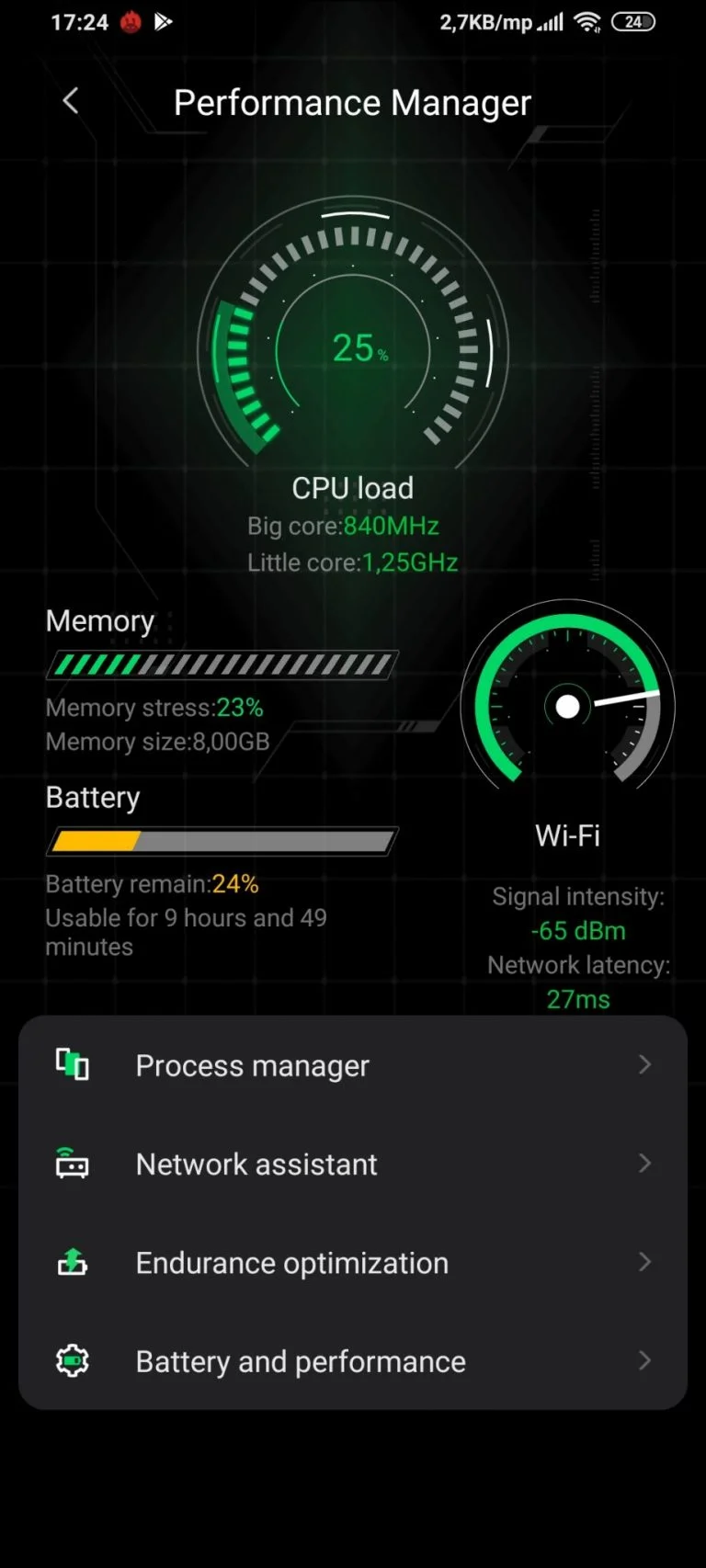The height and width of the screenshot is (1568, 706).
Task: Open Network assistant
Action: coord(352,1164)
